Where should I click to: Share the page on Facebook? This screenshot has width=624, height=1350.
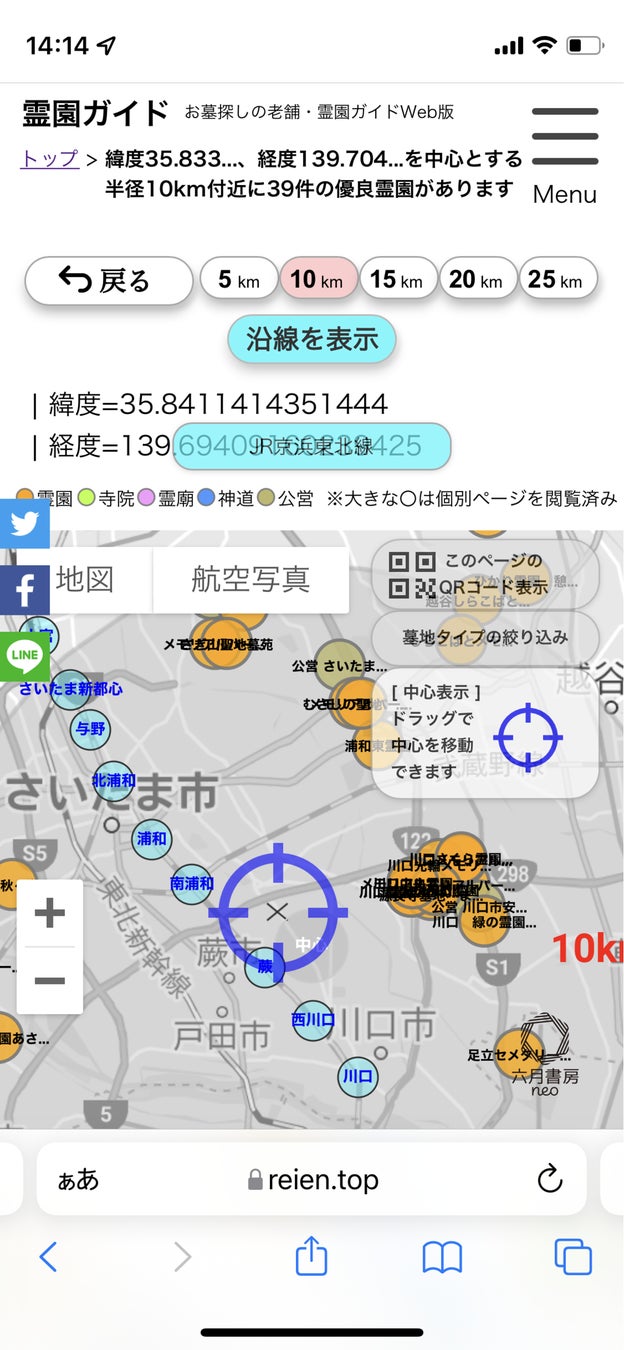click(x=24, y=591)
